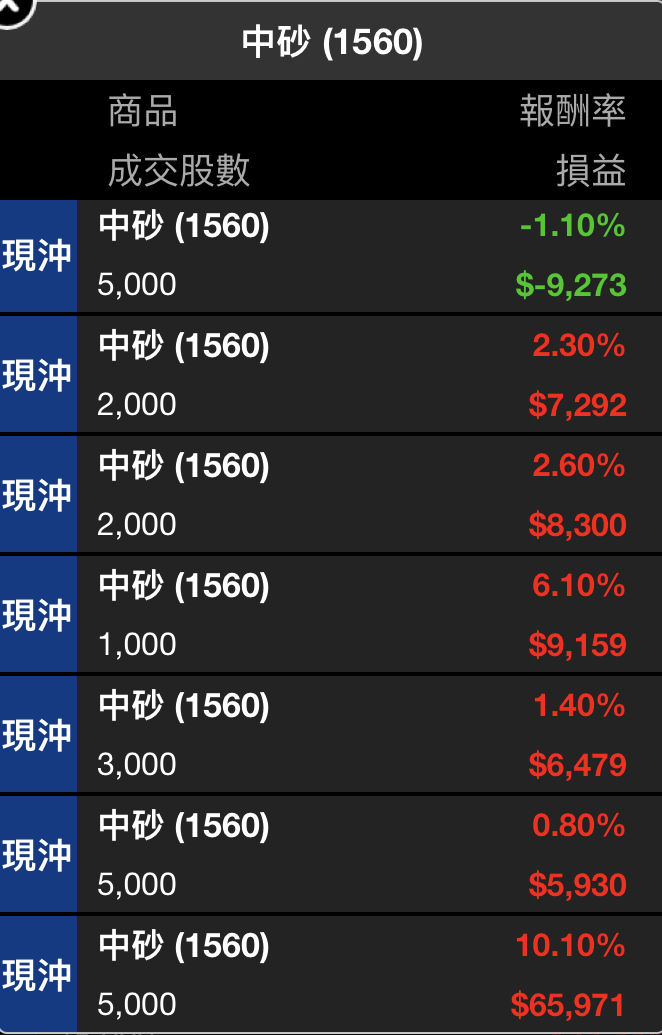Close the 中砂 (1560) popup

coord(15,10)
